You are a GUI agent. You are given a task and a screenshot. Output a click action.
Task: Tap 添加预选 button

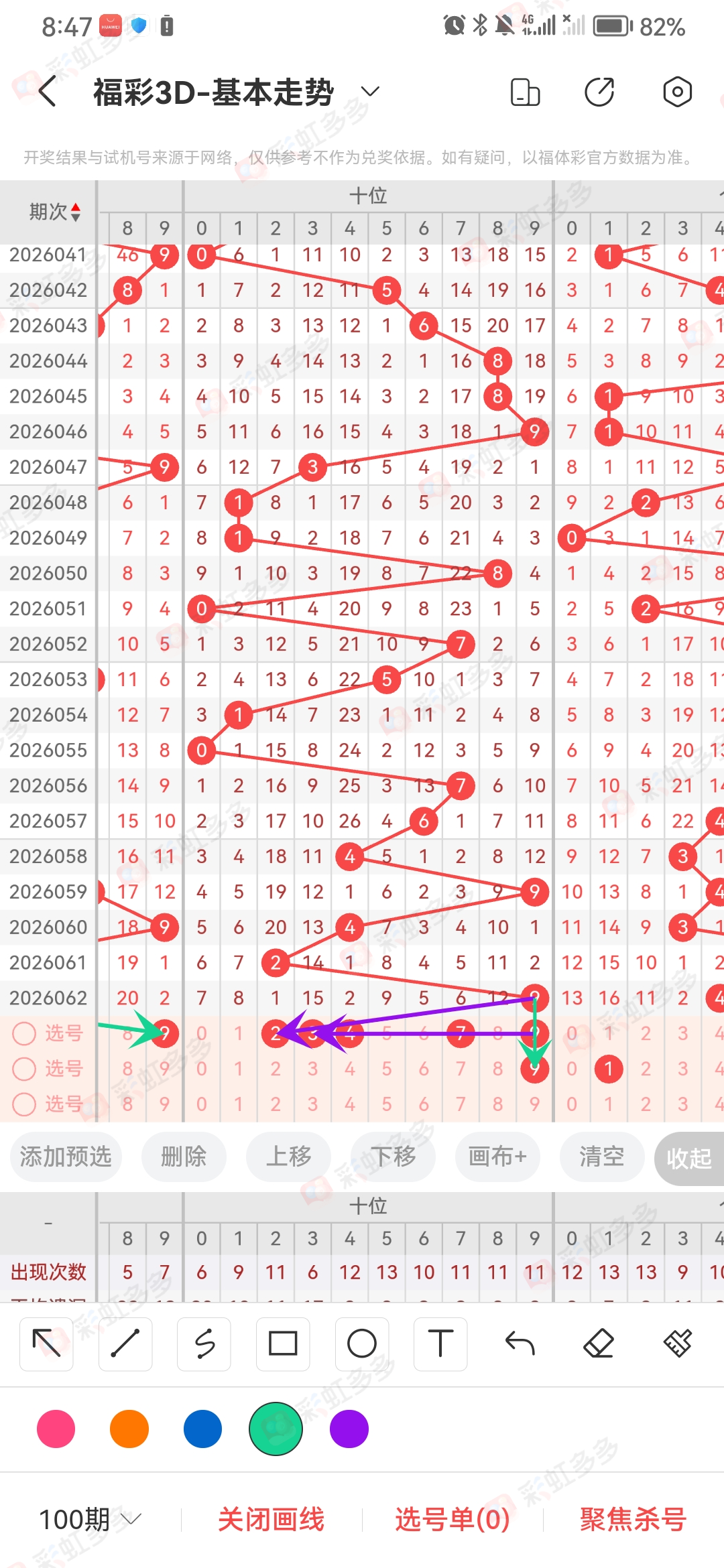[x=66, y=1157]
